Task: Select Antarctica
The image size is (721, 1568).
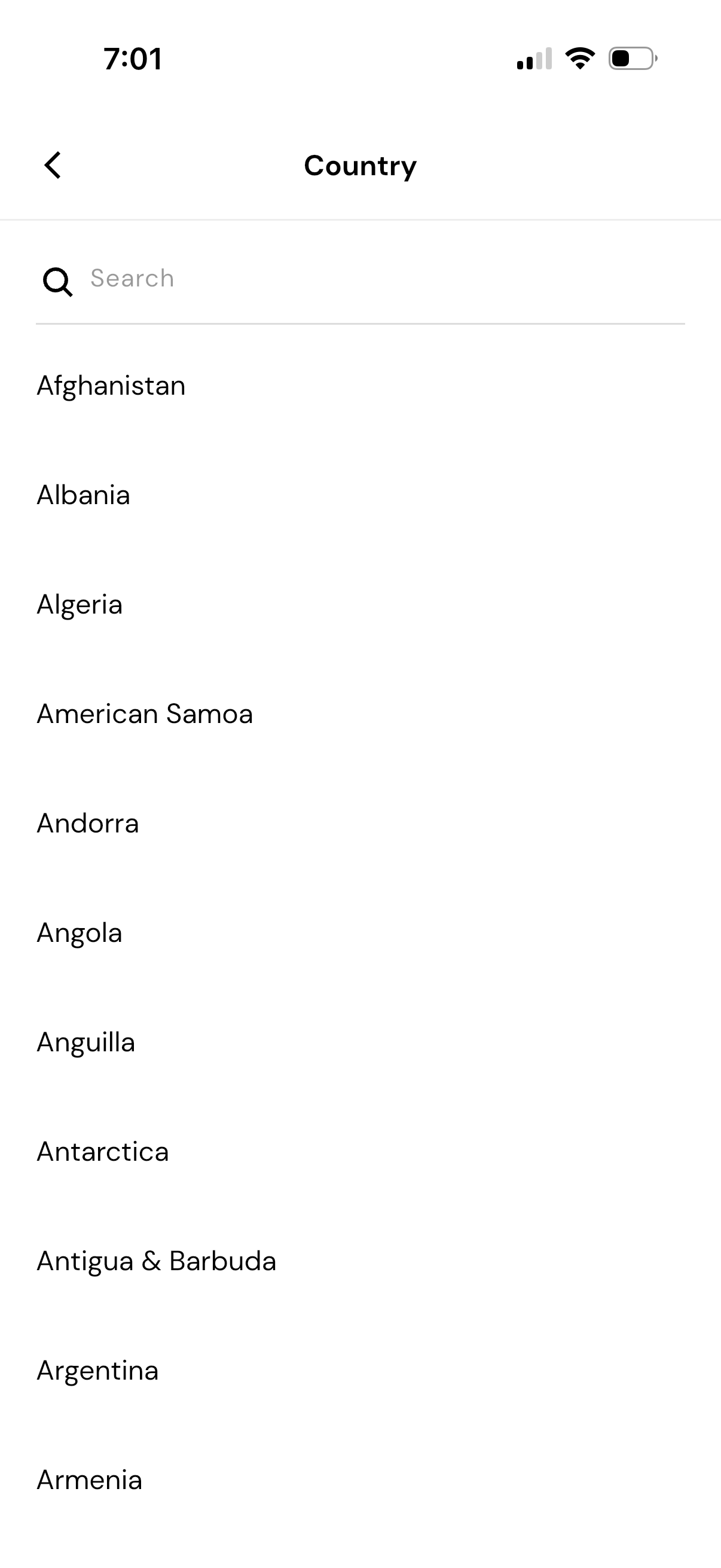Action: click(x=103, y=1152)
